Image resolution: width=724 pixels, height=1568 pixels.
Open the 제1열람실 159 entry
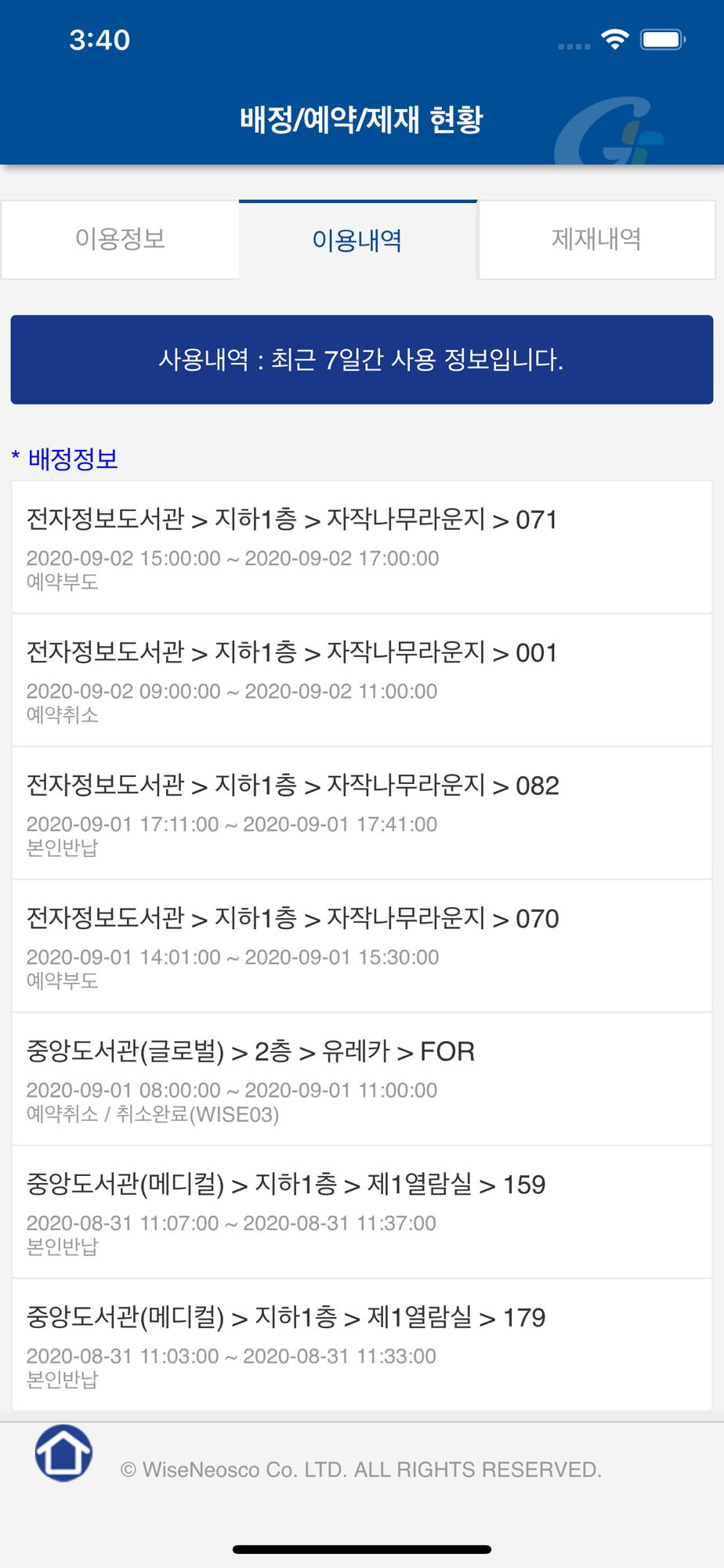[x=362, y=1212]
